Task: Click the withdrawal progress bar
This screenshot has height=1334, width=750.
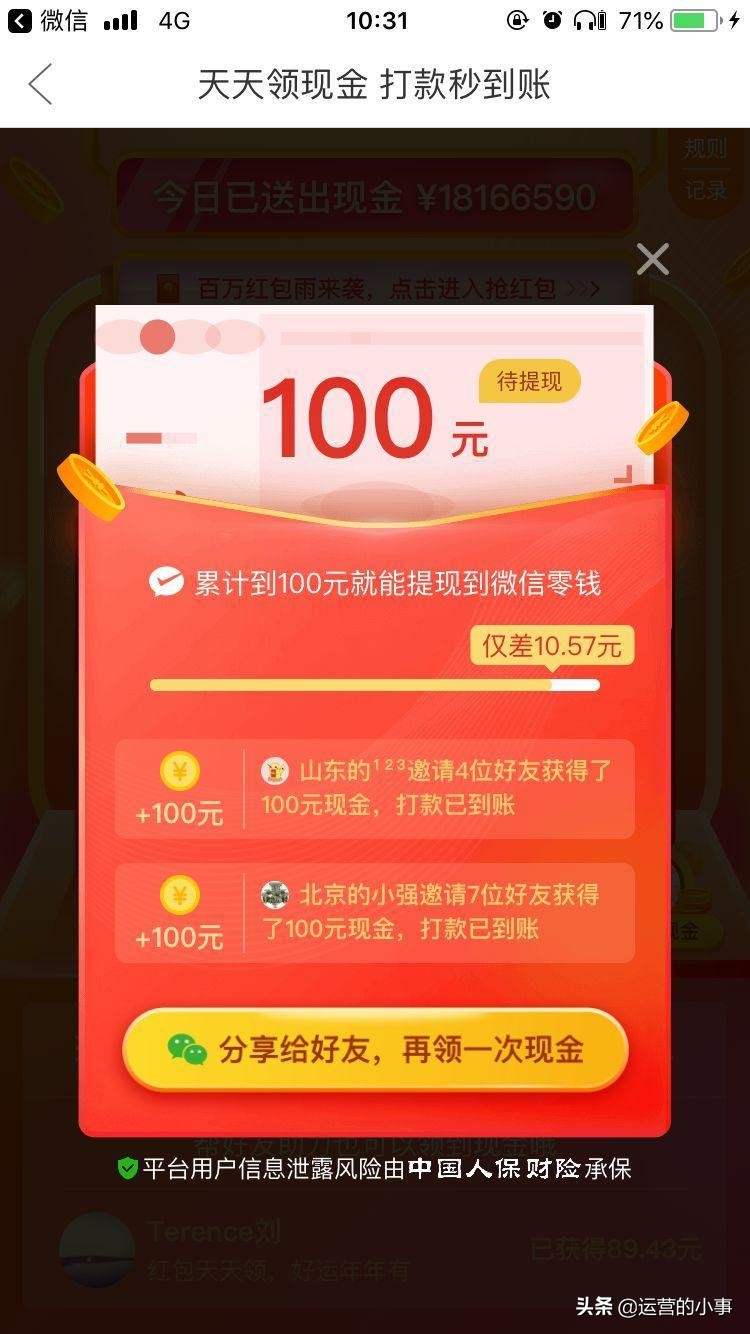Action: tap(375, 684)
